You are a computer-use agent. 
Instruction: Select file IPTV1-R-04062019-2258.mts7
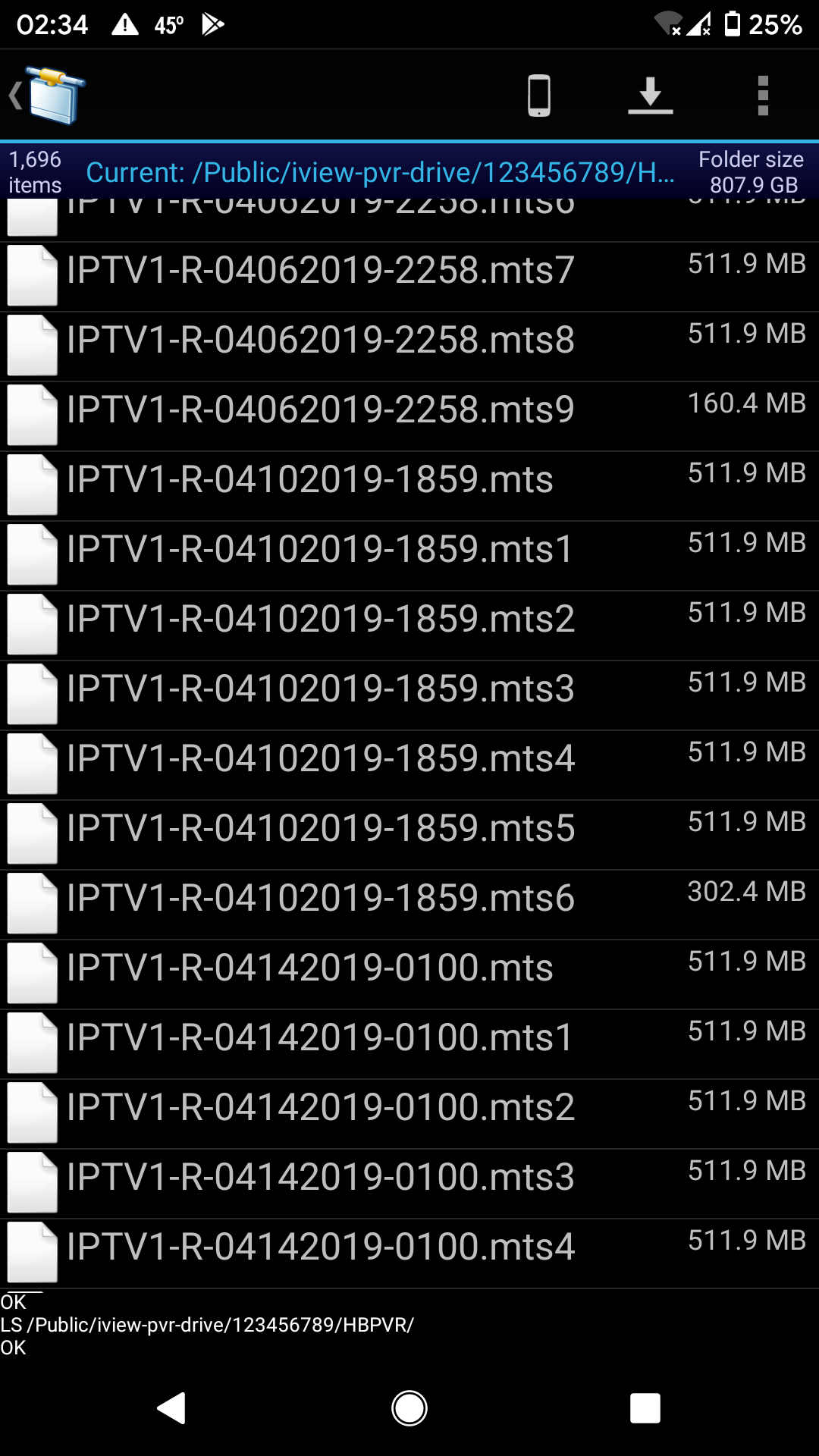click(321, 271)
